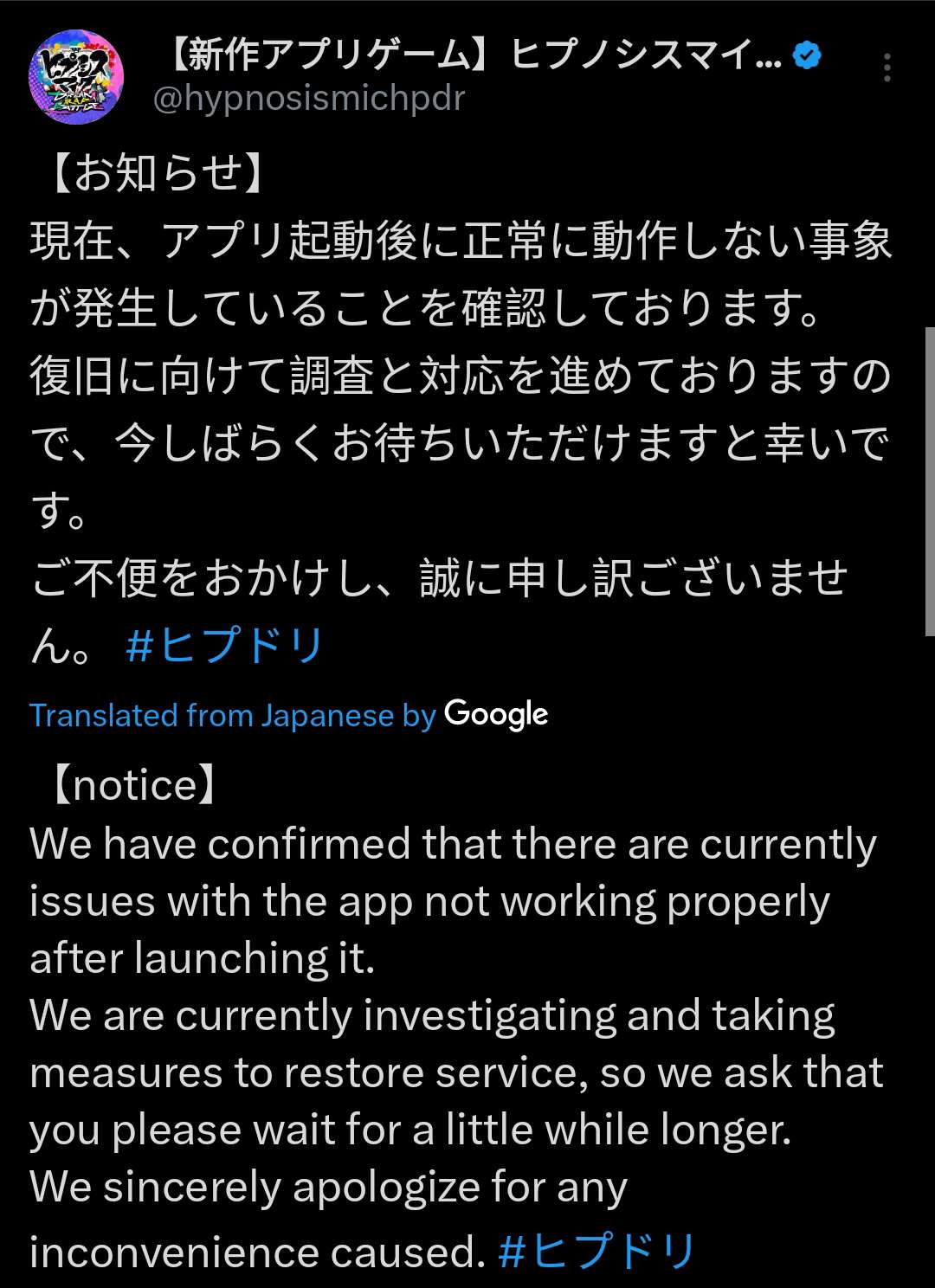Open the #ヒプドリ hashtag in the English translation
The height and width of the screenshot is (1288, 935).
coord(597,1252)
